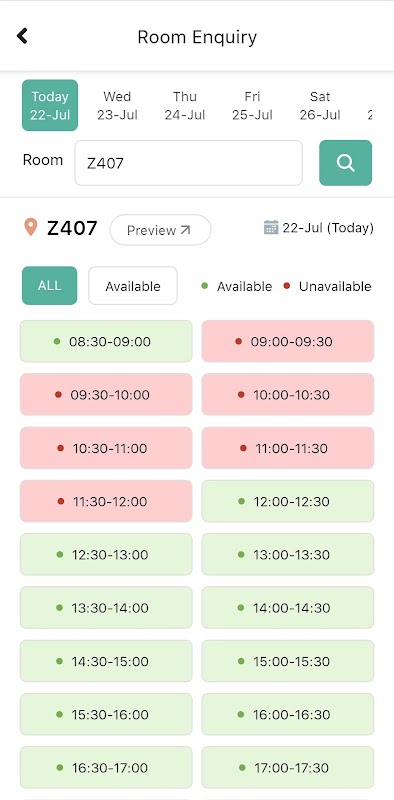The image size is (394, 800).
Task: Select the 11:30-12:00 slot
Action: click(x=106, y=501)
